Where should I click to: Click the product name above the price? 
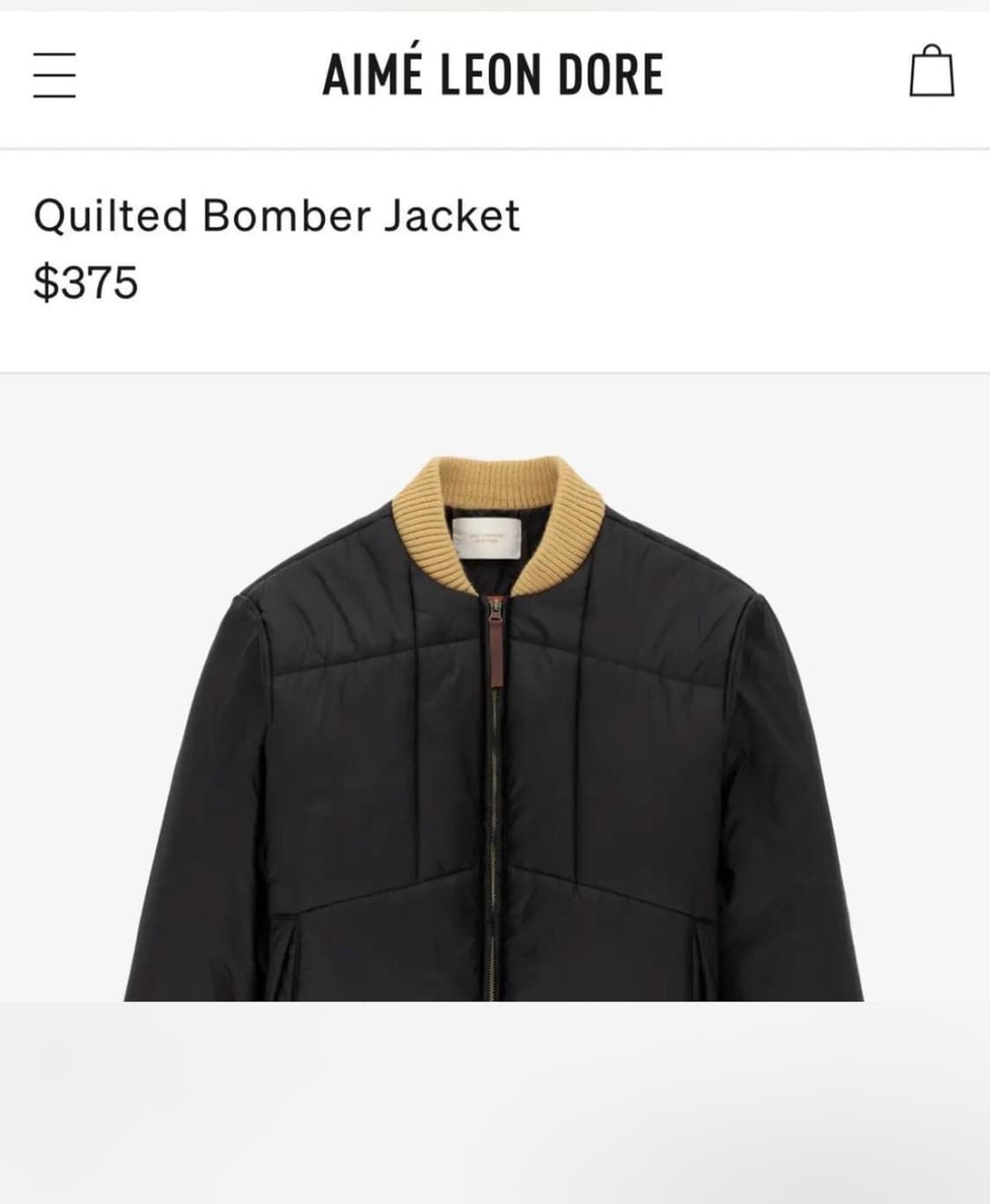tap(277, 214)
